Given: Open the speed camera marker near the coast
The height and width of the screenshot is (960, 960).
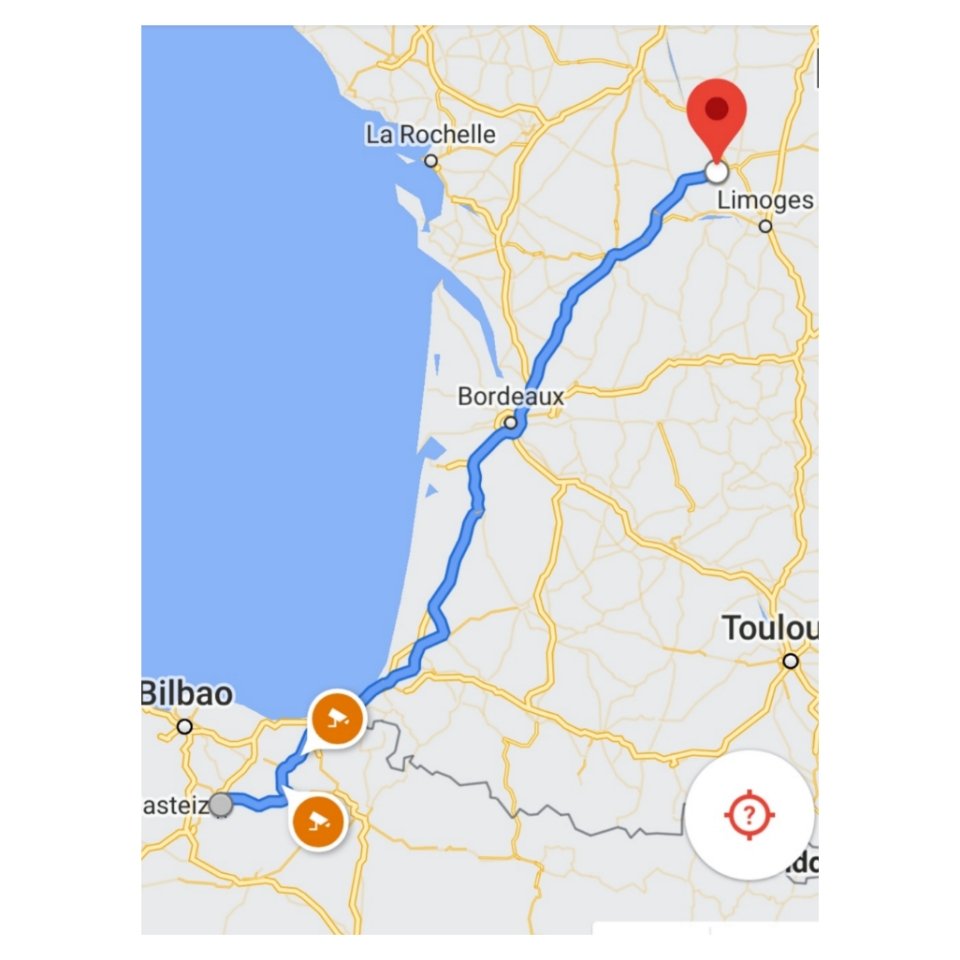Looking at the screenshot, I should click(335, 718).
